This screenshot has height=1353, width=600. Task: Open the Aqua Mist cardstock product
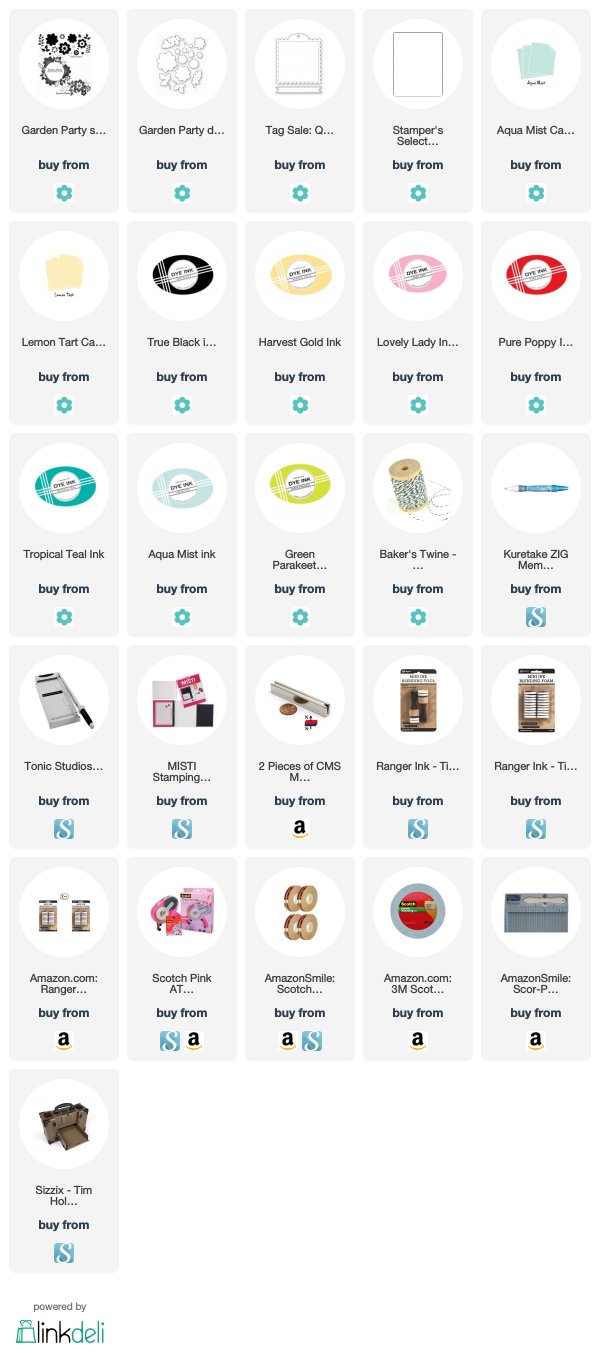click(x=536, y=111)
